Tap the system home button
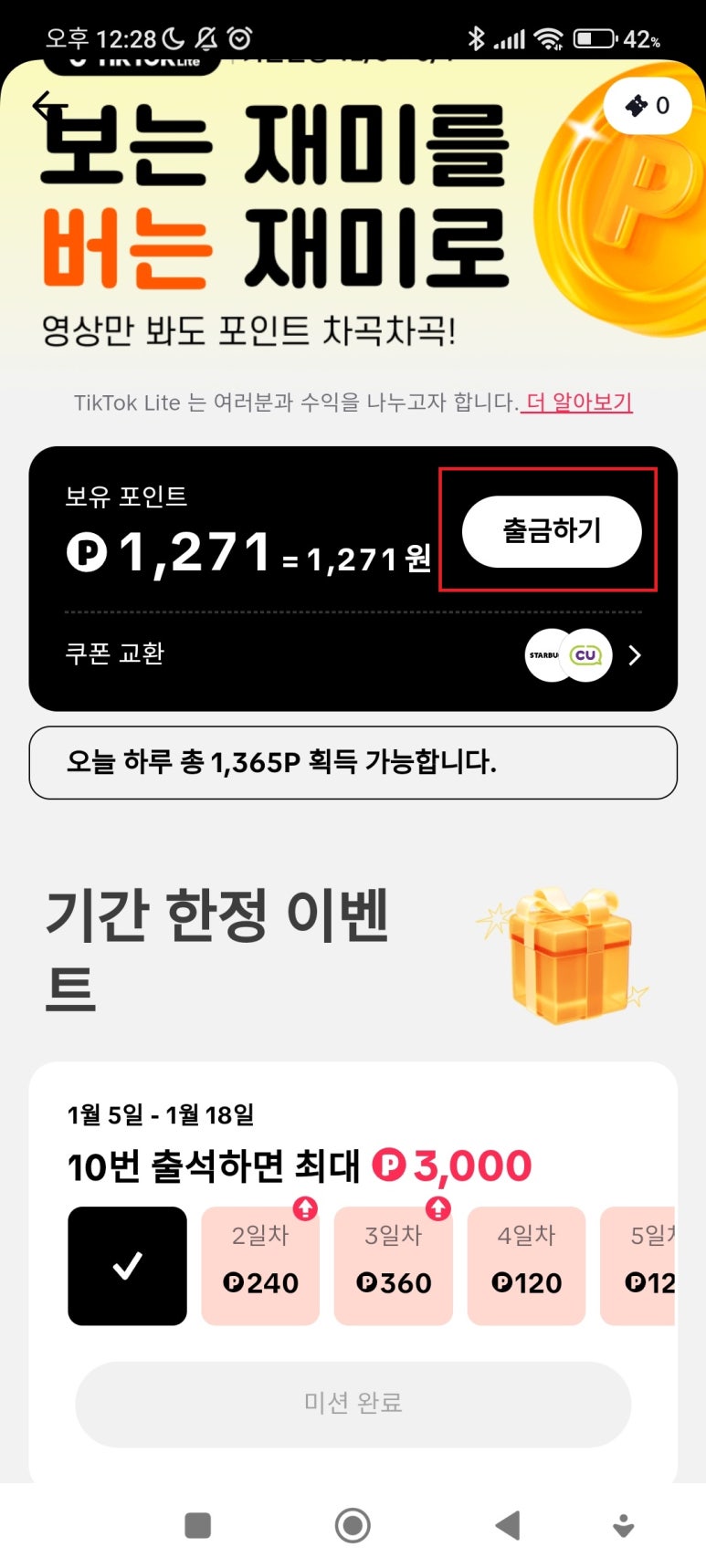706x1568 pixels. click(353, 1525)
